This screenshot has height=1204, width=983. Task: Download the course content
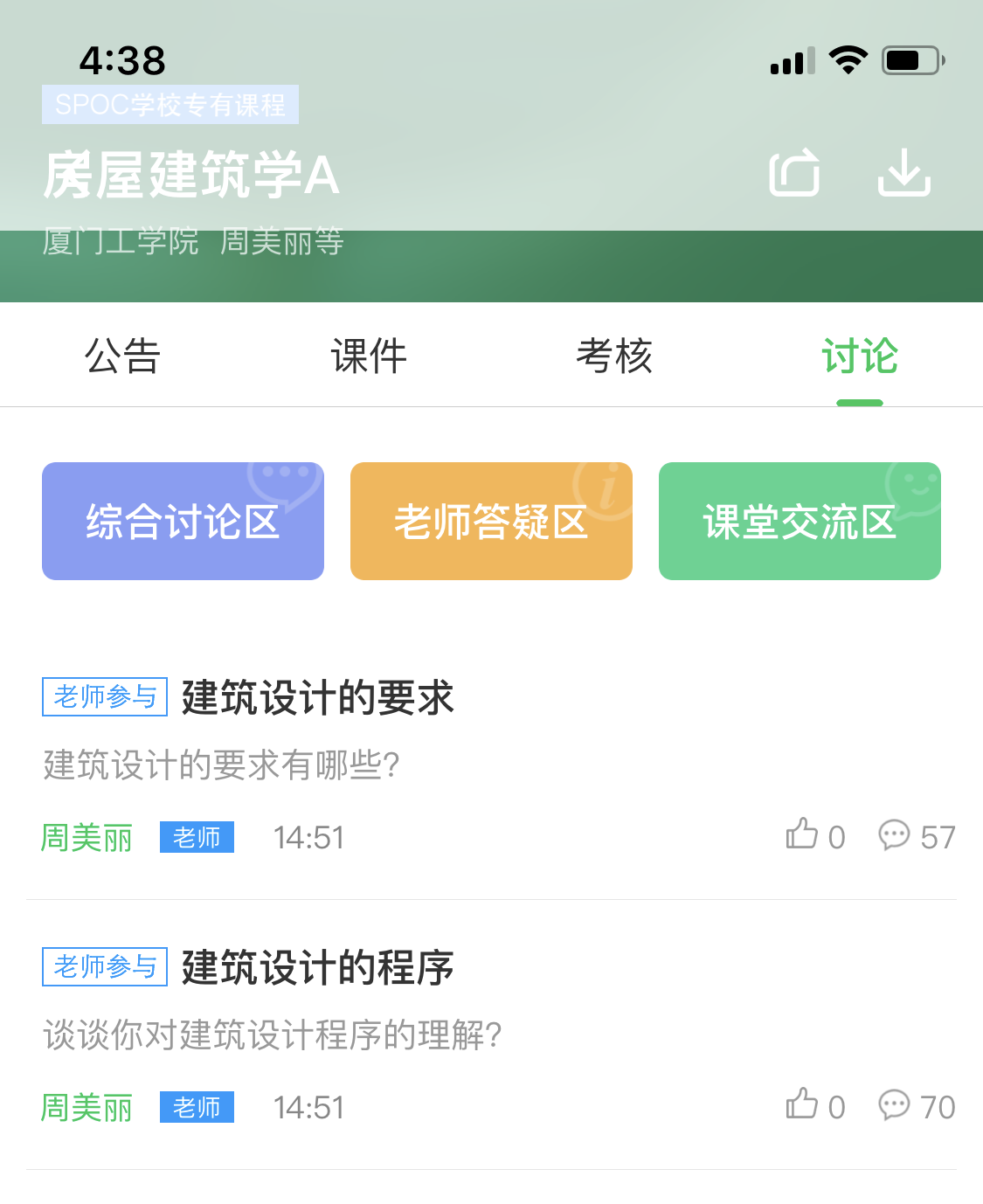pyautogui.click(x=903, y=172)
